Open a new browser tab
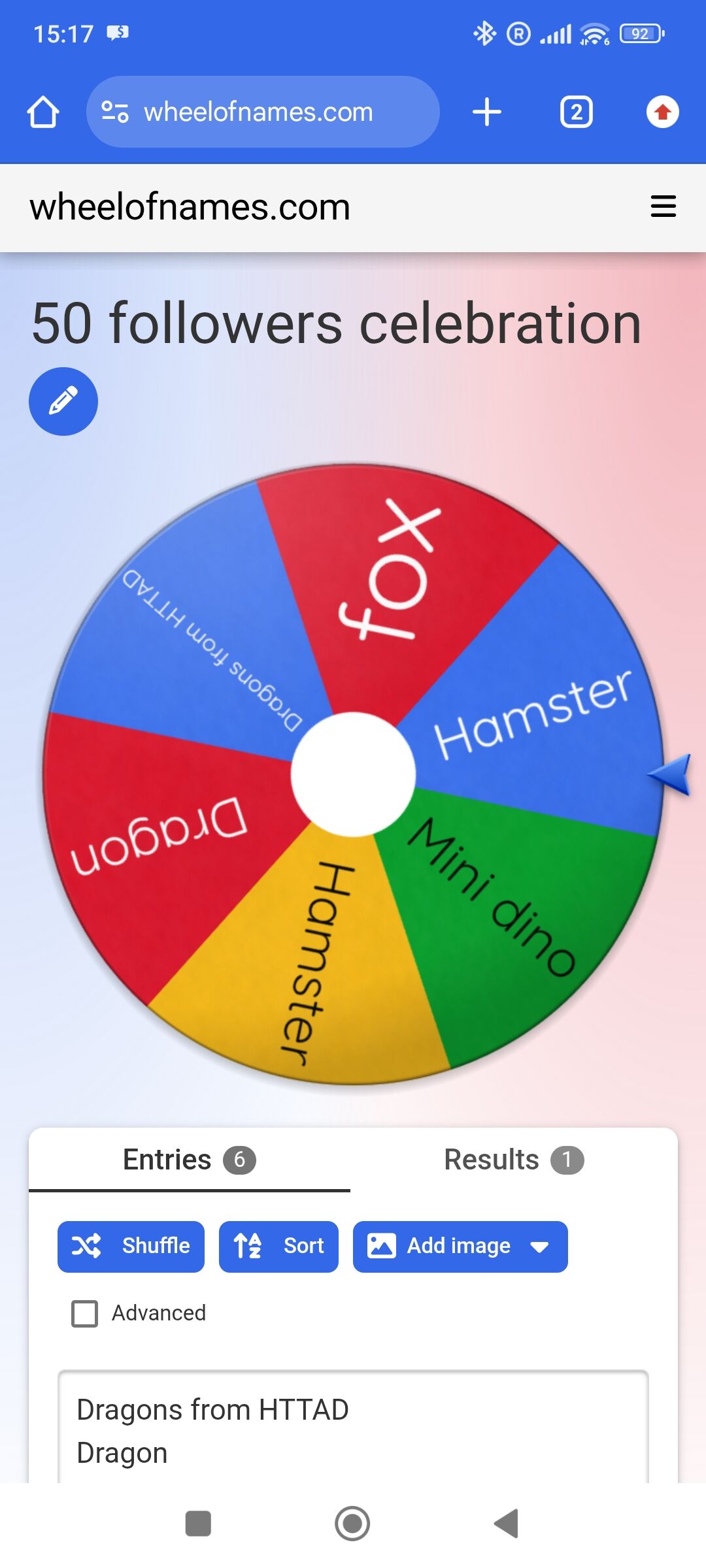This screenshot has width=706, height=1568. 487,112
